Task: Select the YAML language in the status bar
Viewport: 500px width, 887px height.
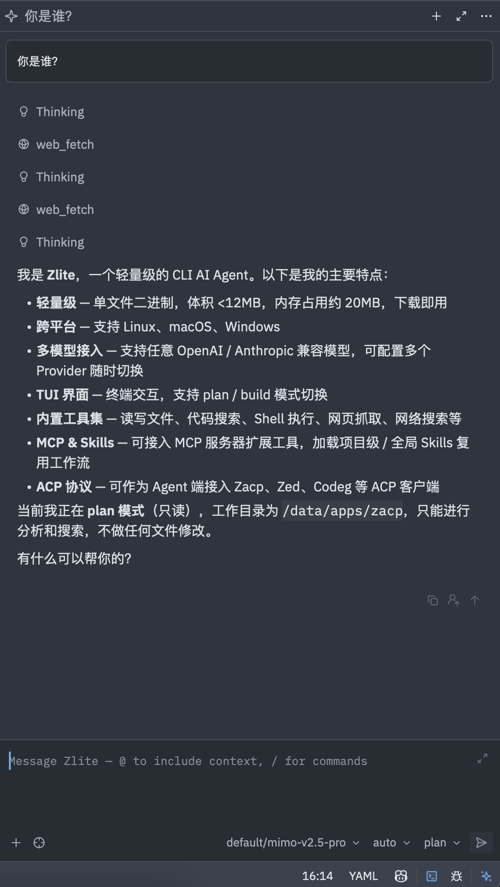Action: pos(363,876)
